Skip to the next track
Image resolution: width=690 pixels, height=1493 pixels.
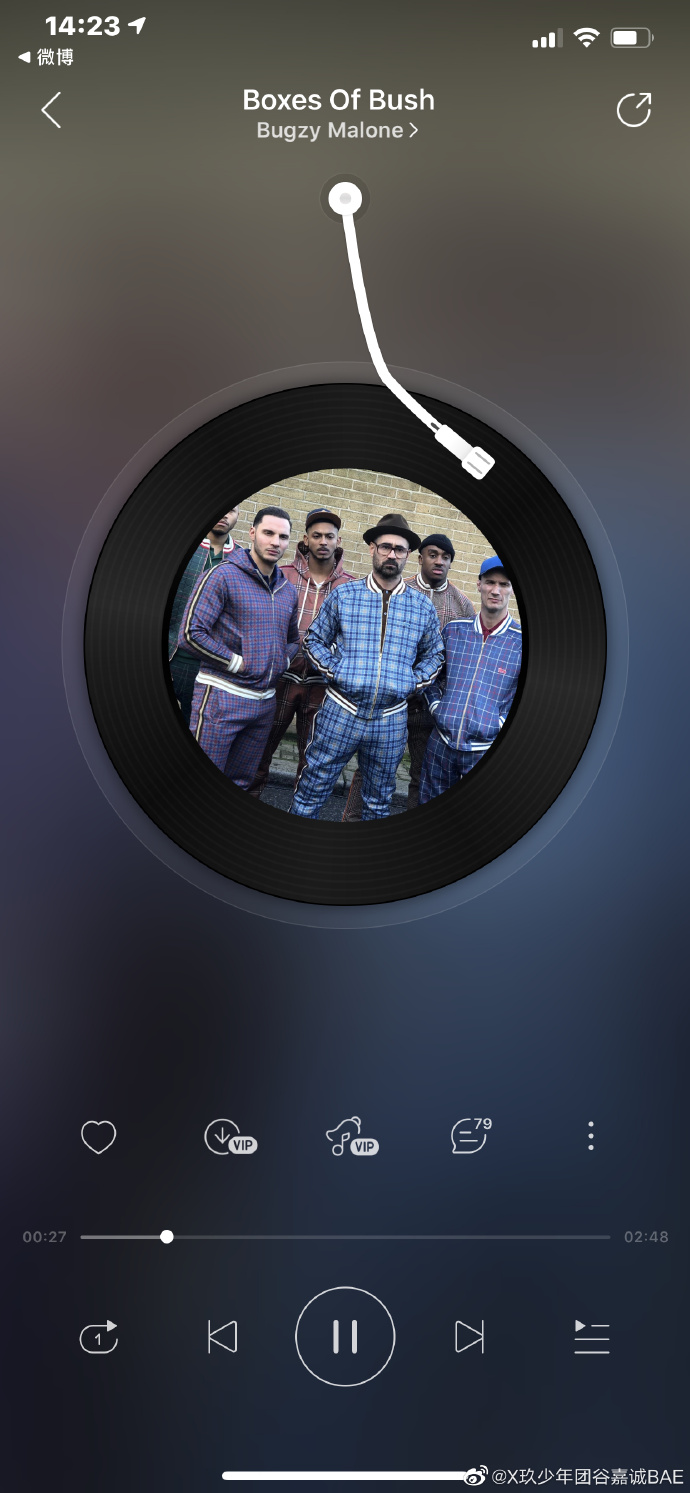[x=468, y=1337]
